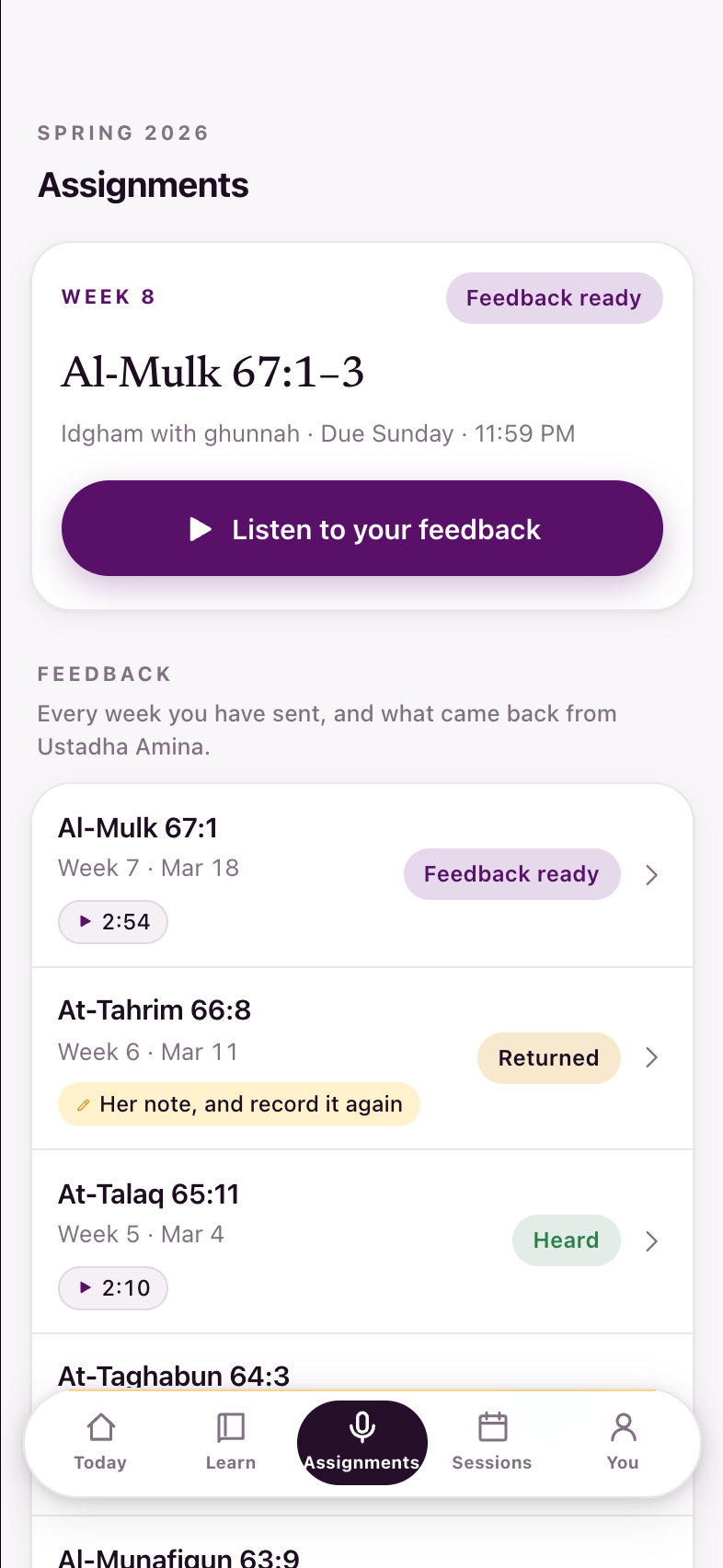Go to the Today tab
Viewport: 723px width, 1568px height.
[x=100, y=1443]
